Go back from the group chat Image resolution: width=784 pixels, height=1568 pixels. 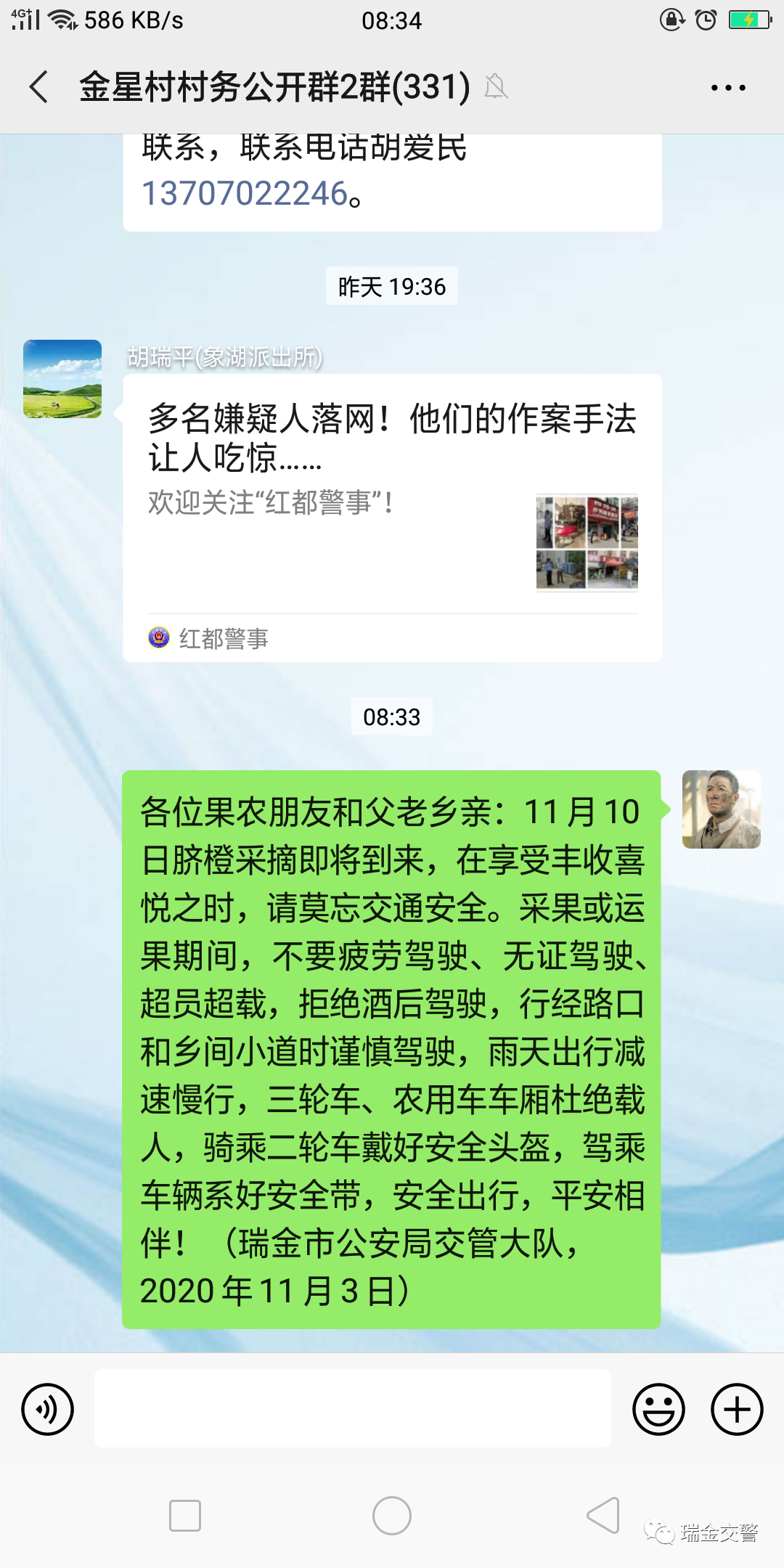[x=39, y=87]
